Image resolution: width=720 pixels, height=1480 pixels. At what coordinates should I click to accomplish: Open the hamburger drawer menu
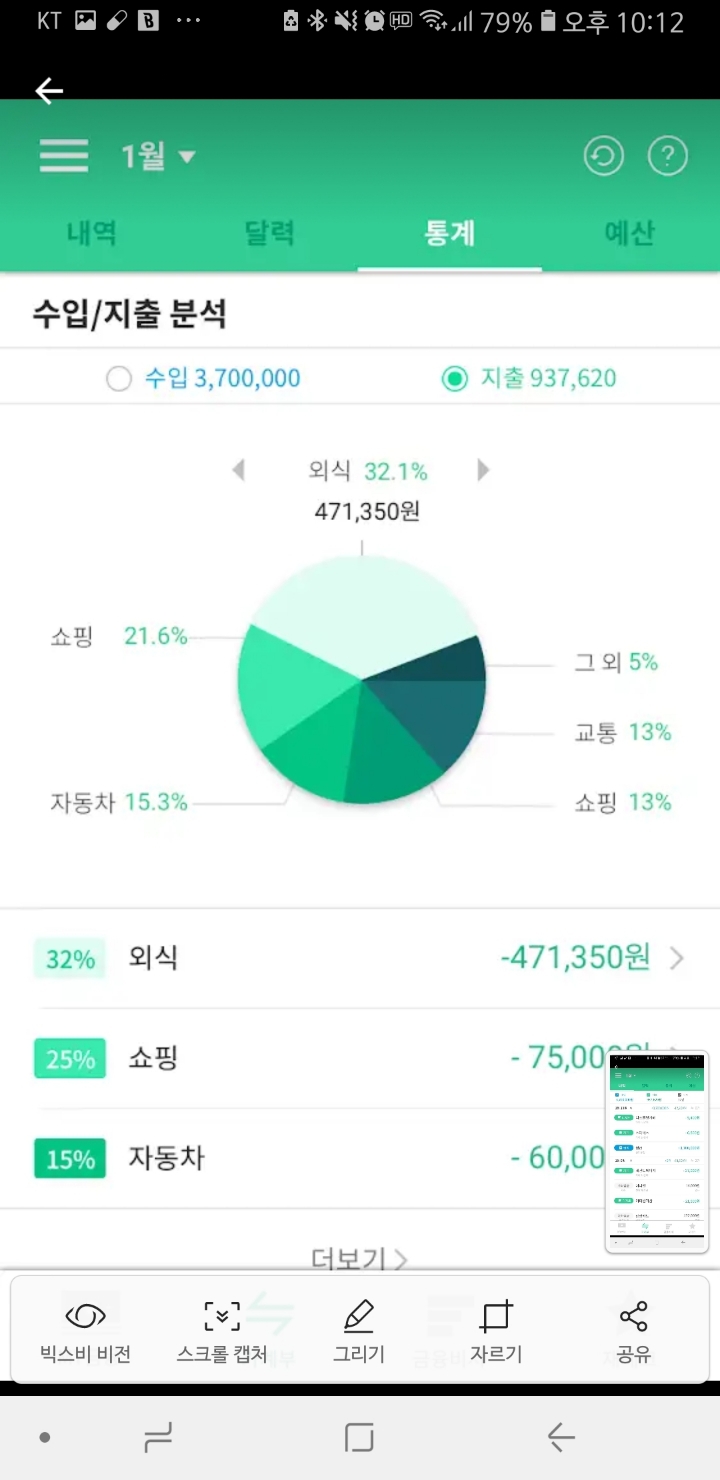pos(64,156)
